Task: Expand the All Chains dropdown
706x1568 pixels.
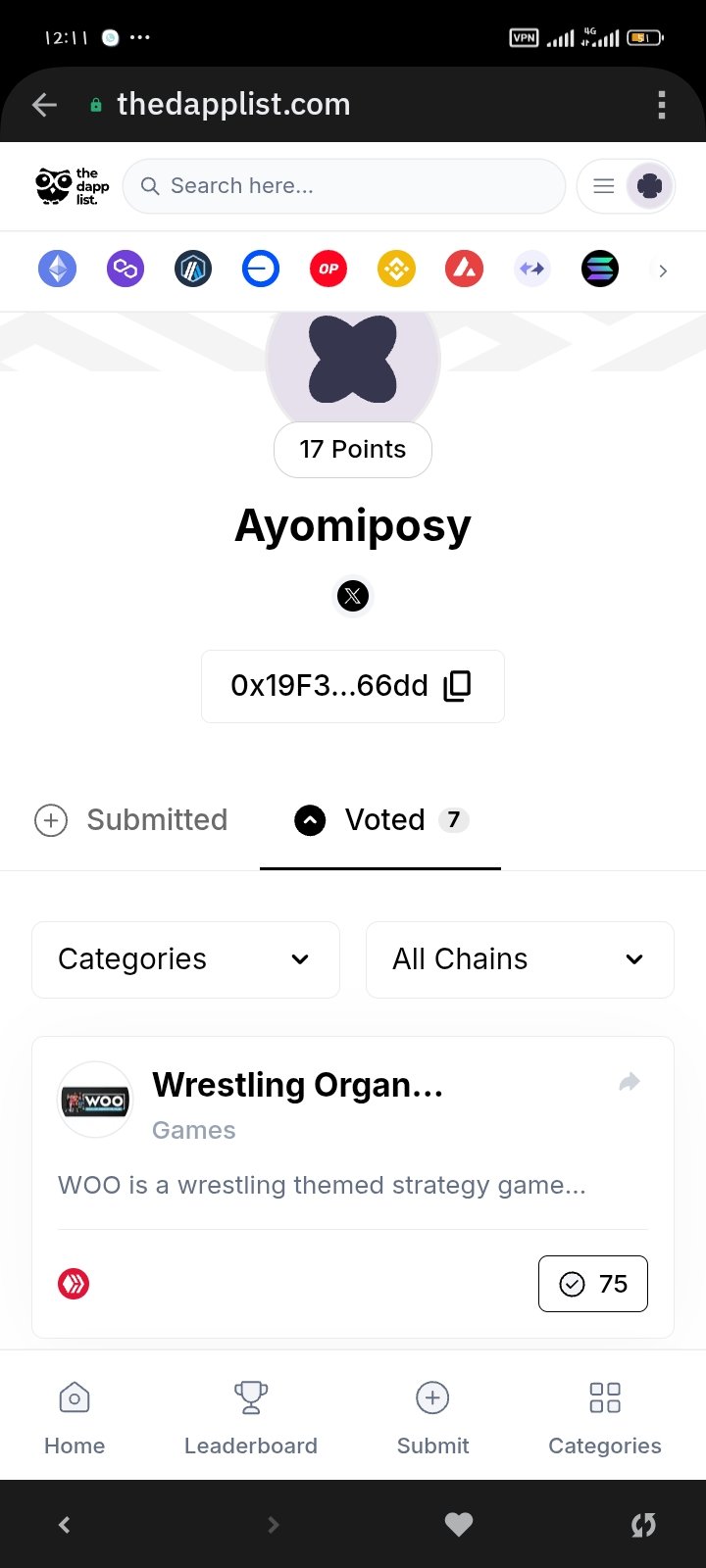Action: 520,959
